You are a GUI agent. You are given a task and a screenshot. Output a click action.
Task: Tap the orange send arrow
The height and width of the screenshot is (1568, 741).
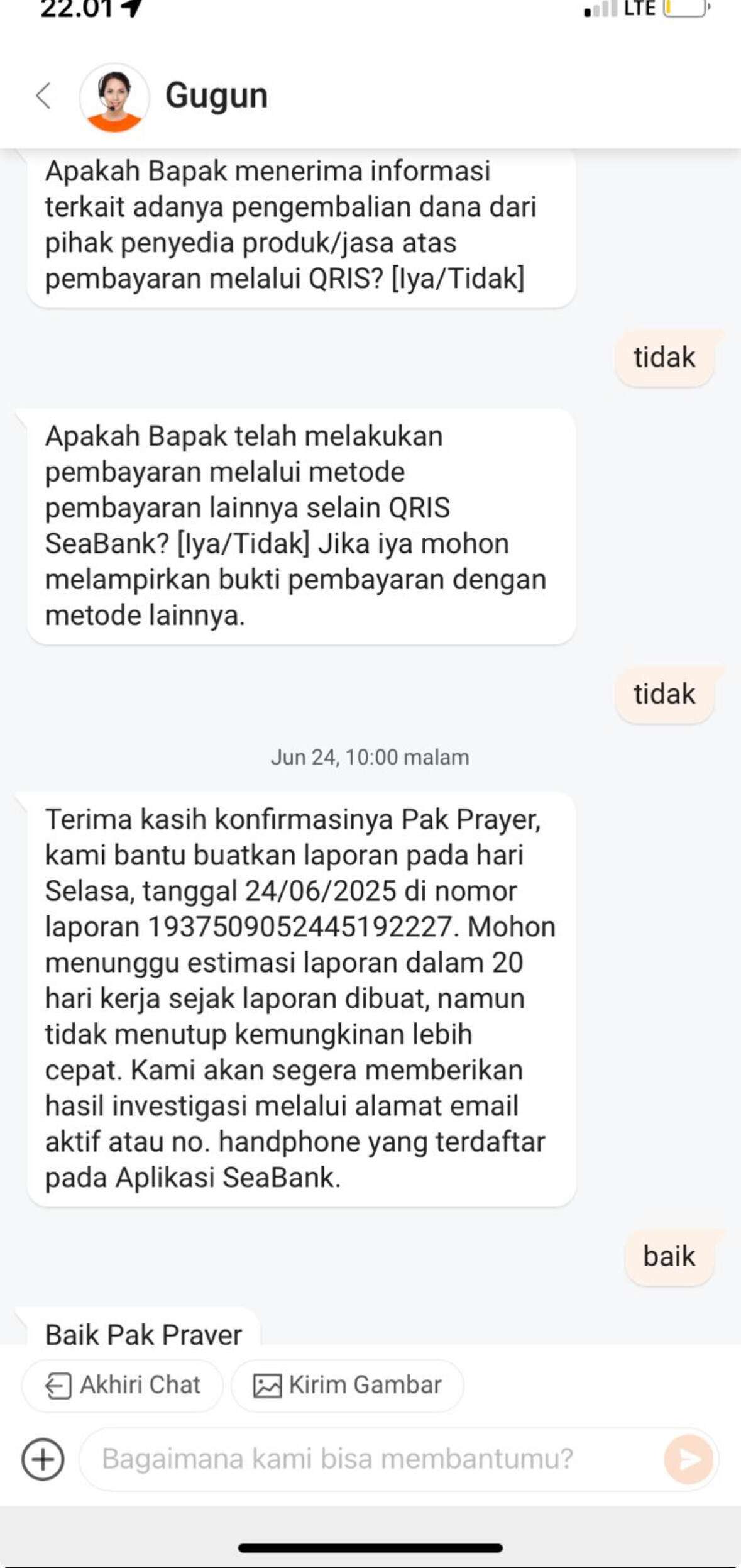689,1459
